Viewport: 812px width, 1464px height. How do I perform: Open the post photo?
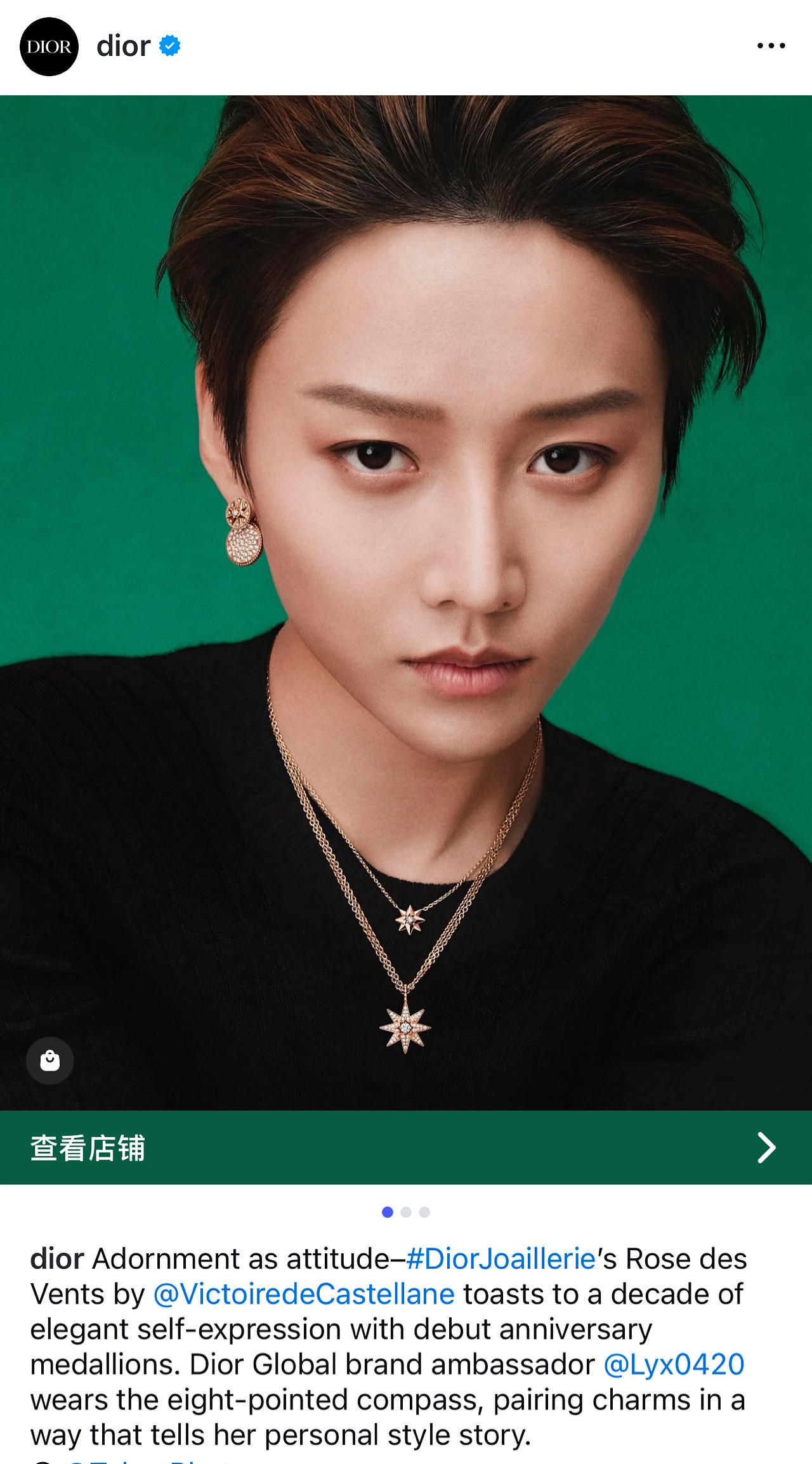[406, 603]
